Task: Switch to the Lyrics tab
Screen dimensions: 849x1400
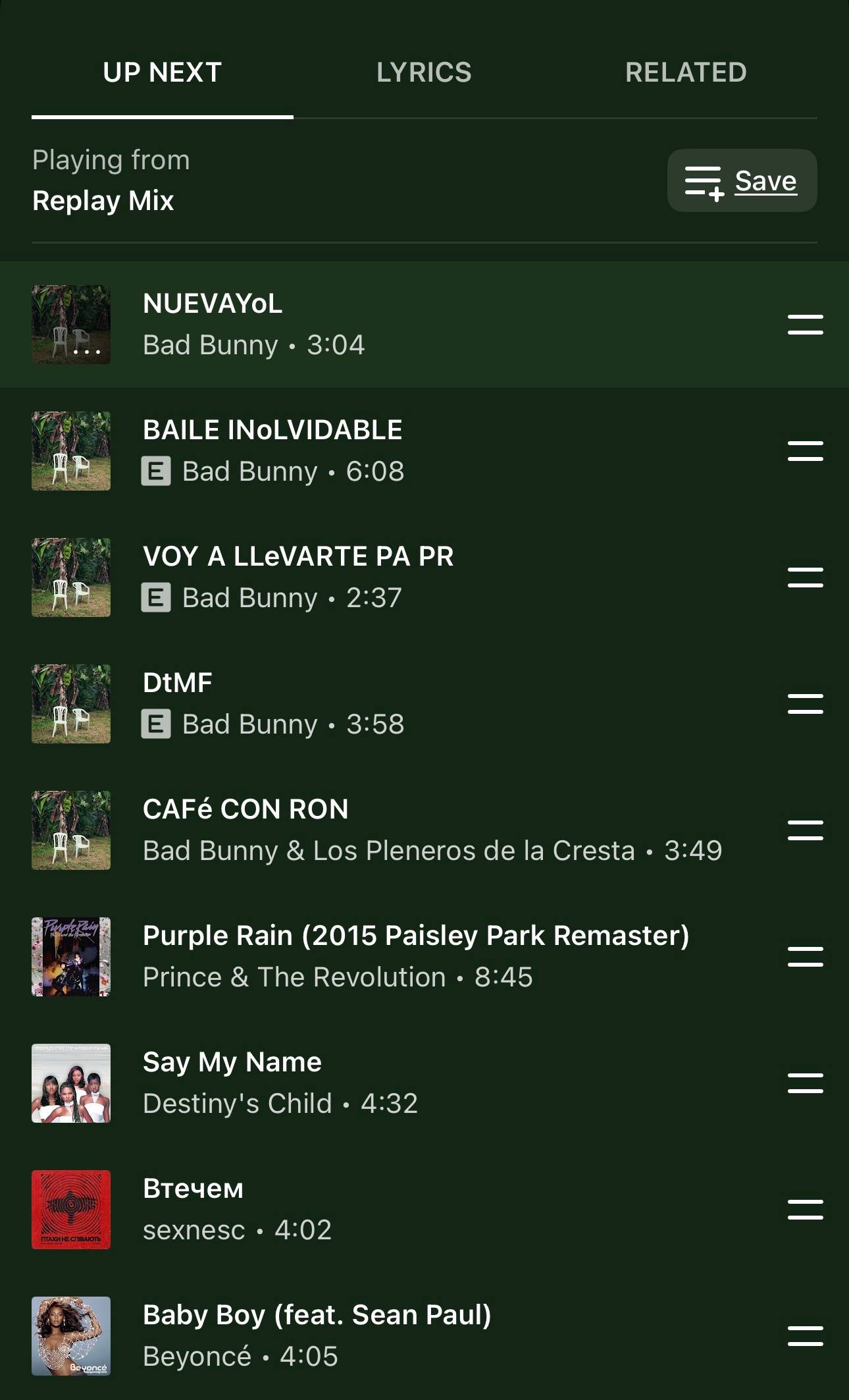Action: [x=424, y=72]
